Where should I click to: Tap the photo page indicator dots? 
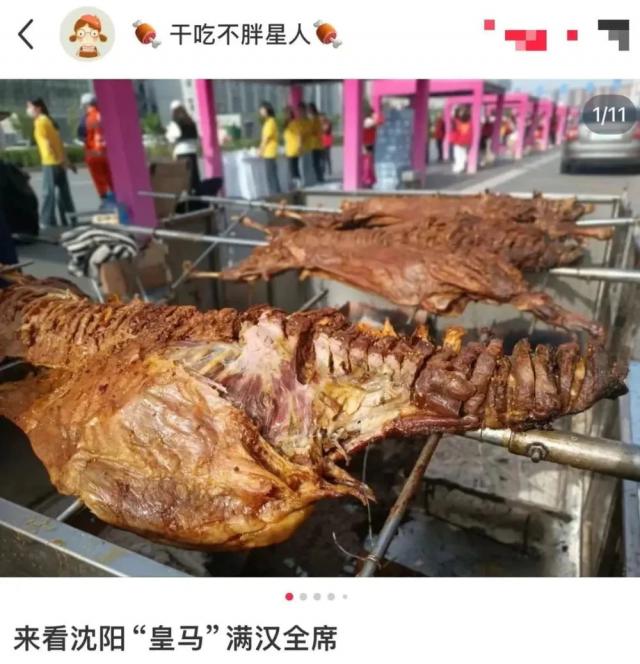coord(317,596)
